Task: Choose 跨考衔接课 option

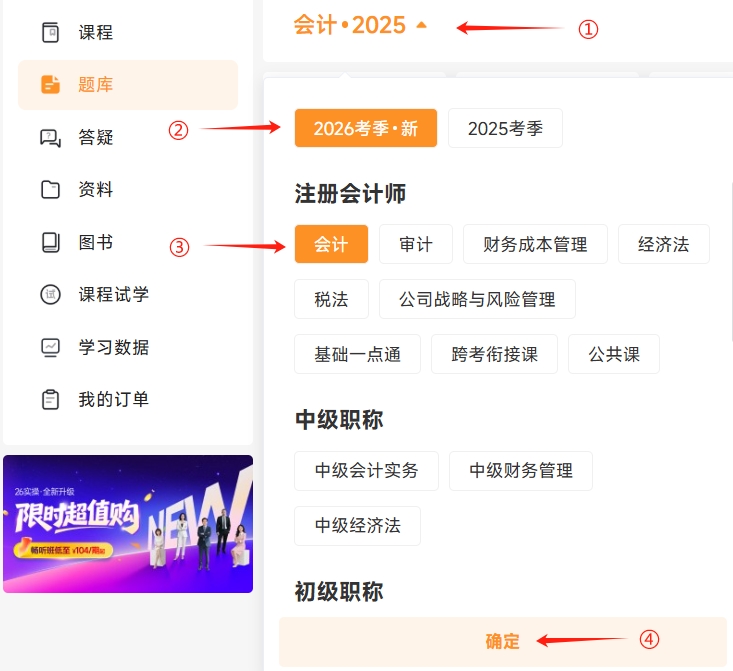Action: (x=494, y=354)
